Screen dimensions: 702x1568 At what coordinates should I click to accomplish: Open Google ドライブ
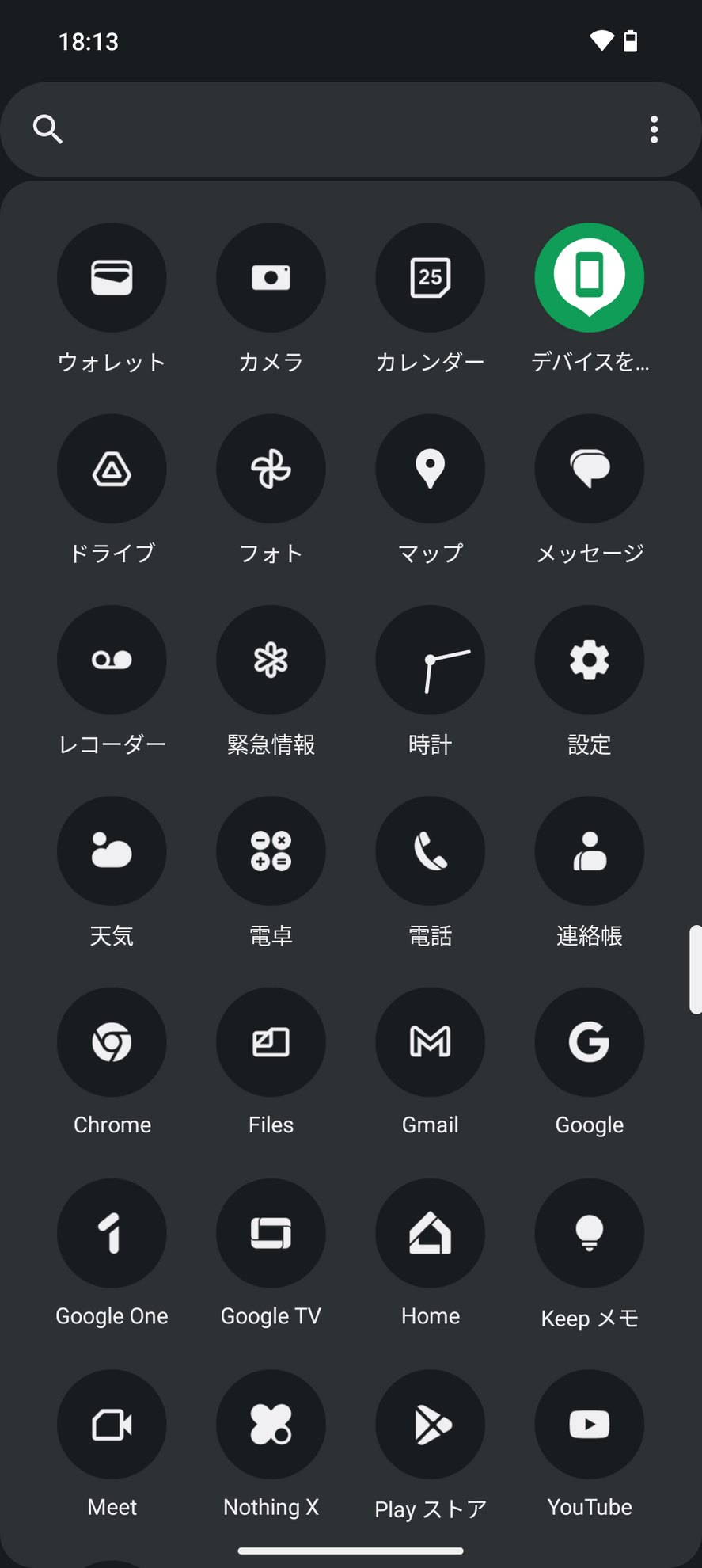point(112,469)
